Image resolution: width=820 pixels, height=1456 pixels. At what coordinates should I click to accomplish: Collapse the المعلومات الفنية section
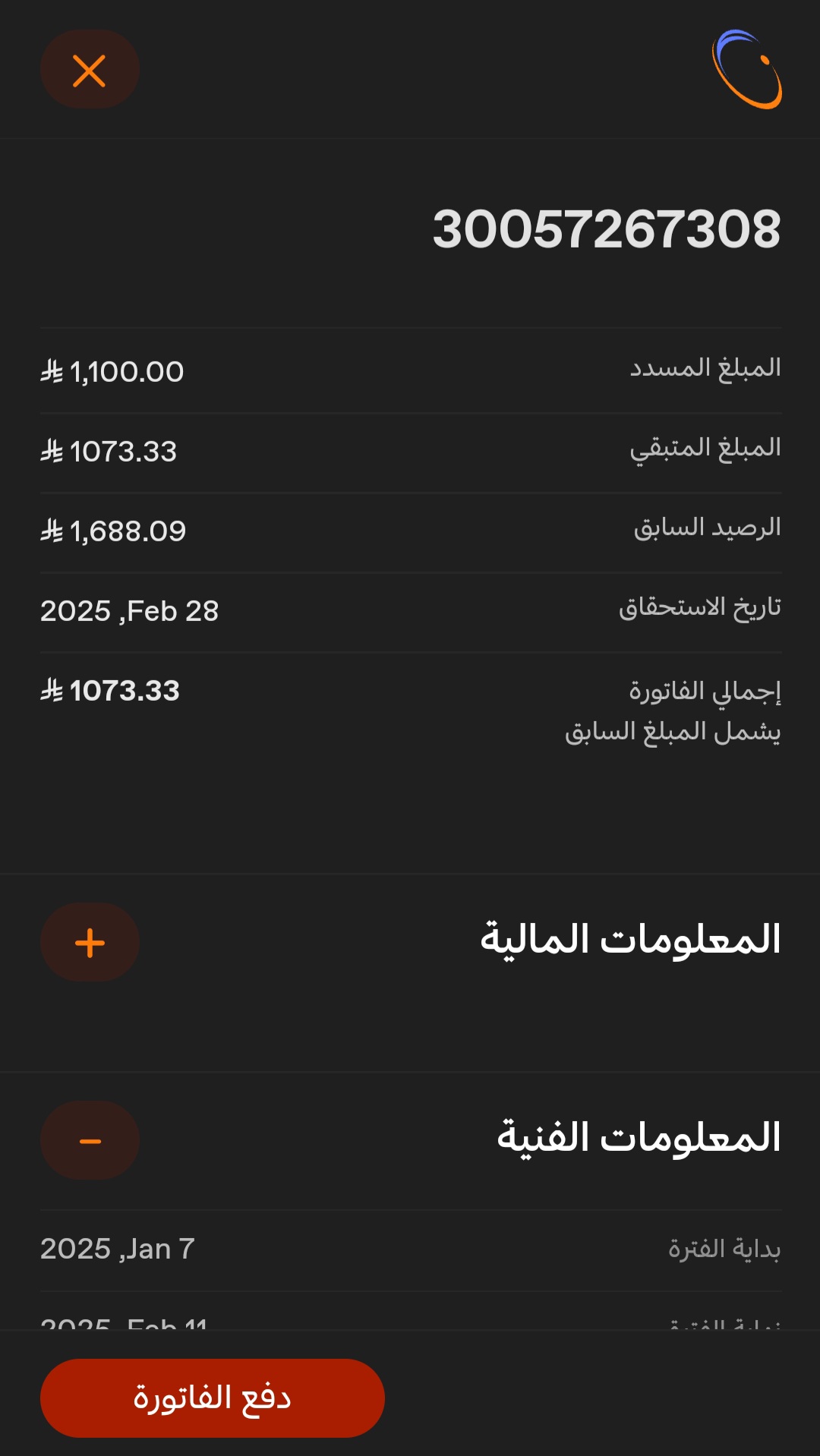(x=90, y=1140)
